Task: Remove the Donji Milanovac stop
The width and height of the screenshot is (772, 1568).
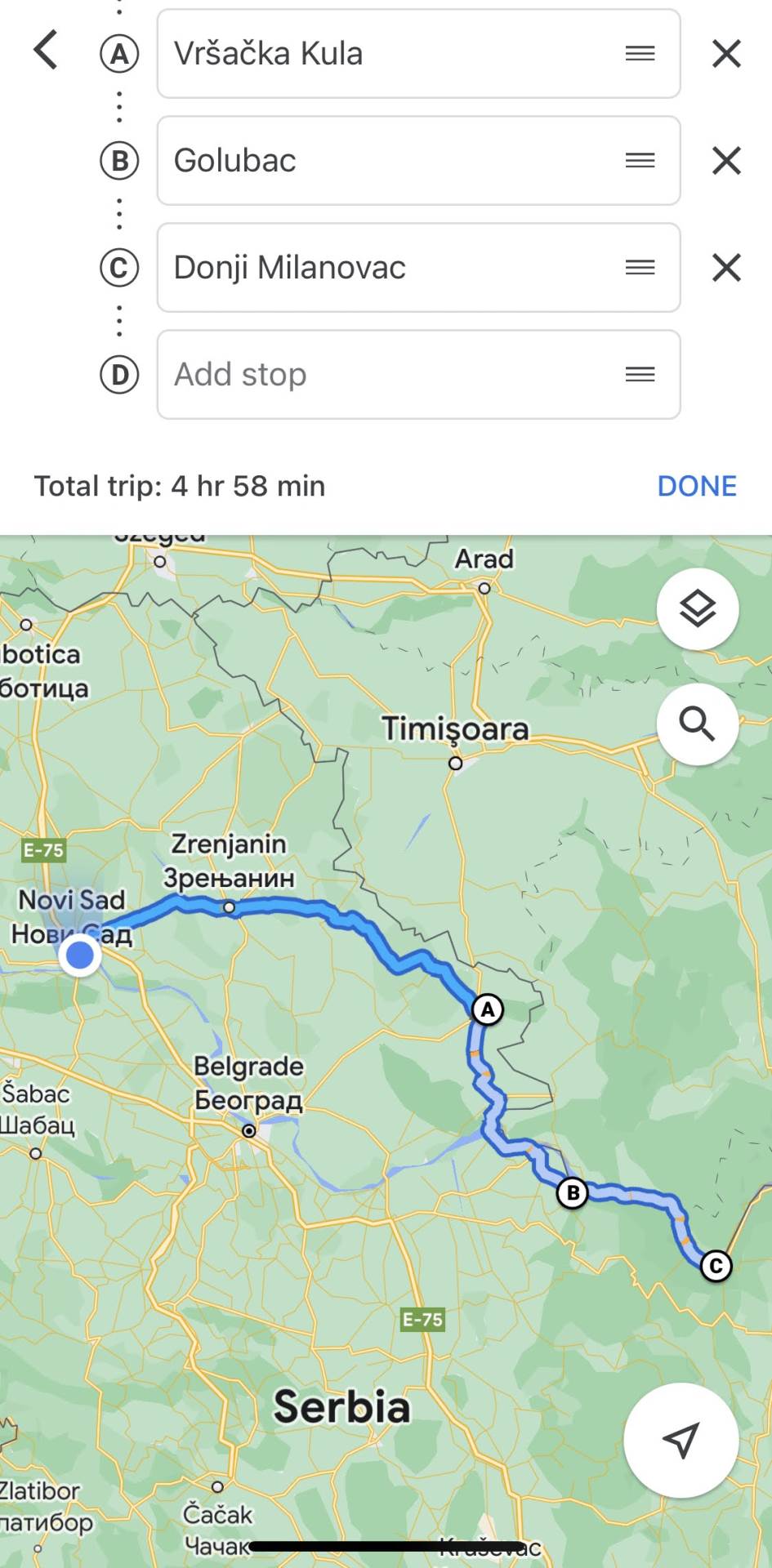Action: click(725, 268)
